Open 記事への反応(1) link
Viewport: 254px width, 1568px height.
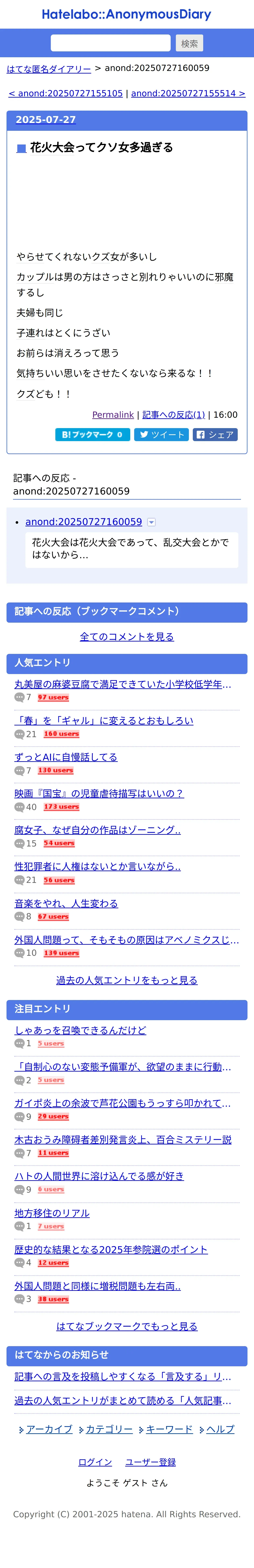[174, 414]
